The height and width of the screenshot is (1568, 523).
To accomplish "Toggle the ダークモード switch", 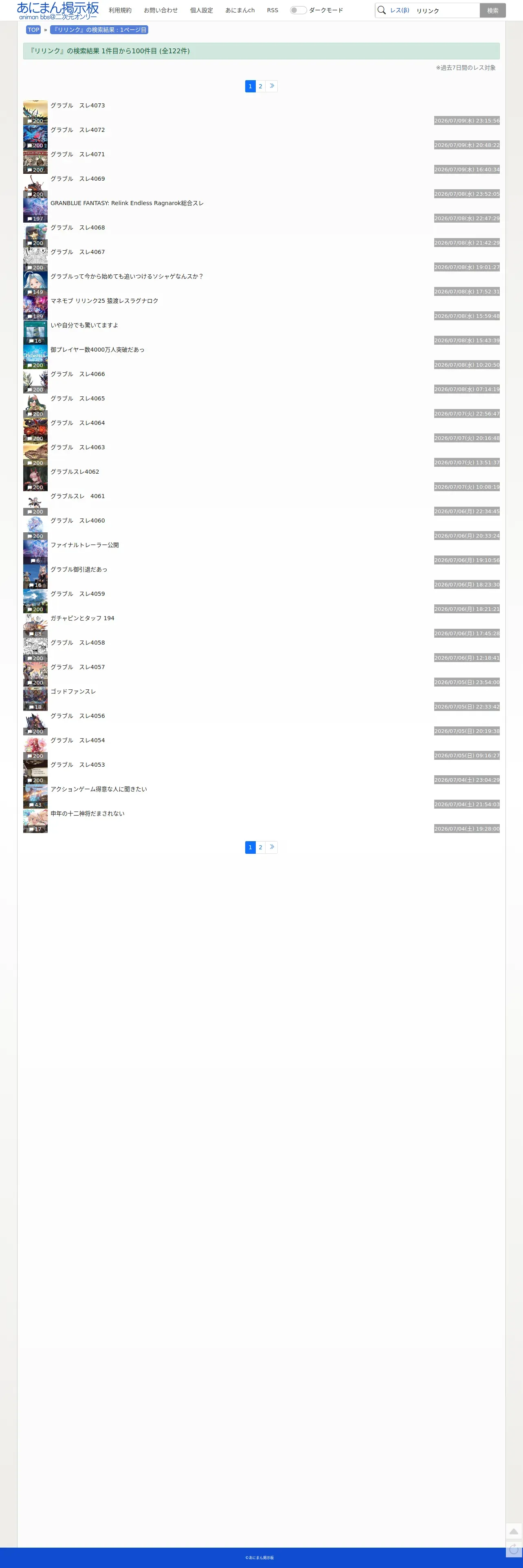I will point(298,10).
